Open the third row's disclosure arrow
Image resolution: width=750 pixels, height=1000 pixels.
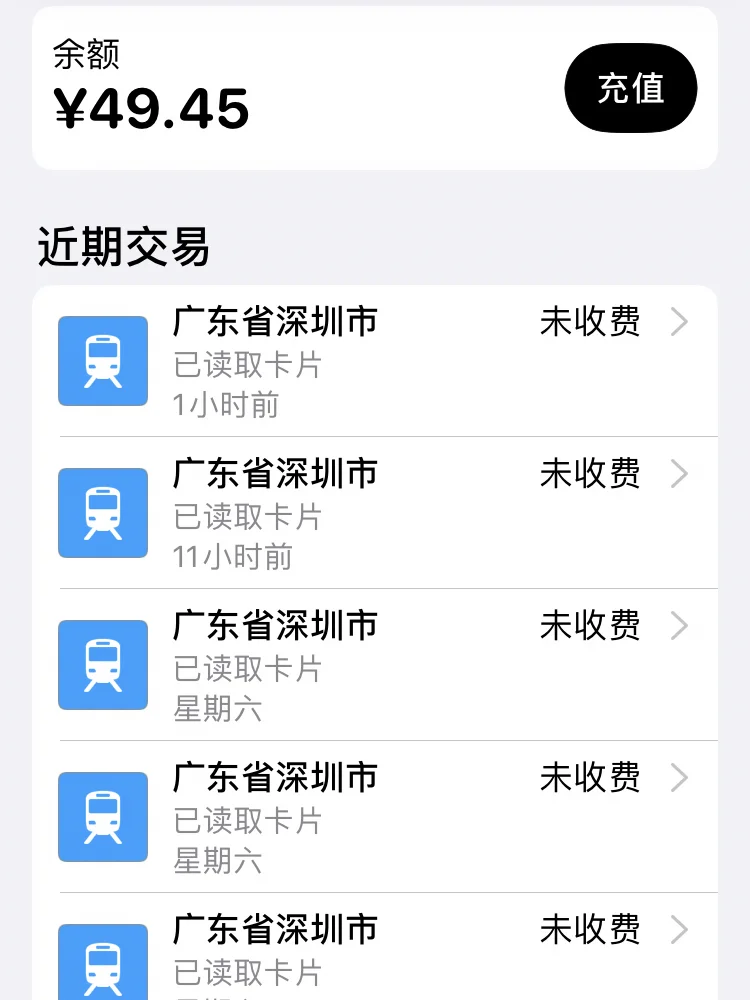681,627
